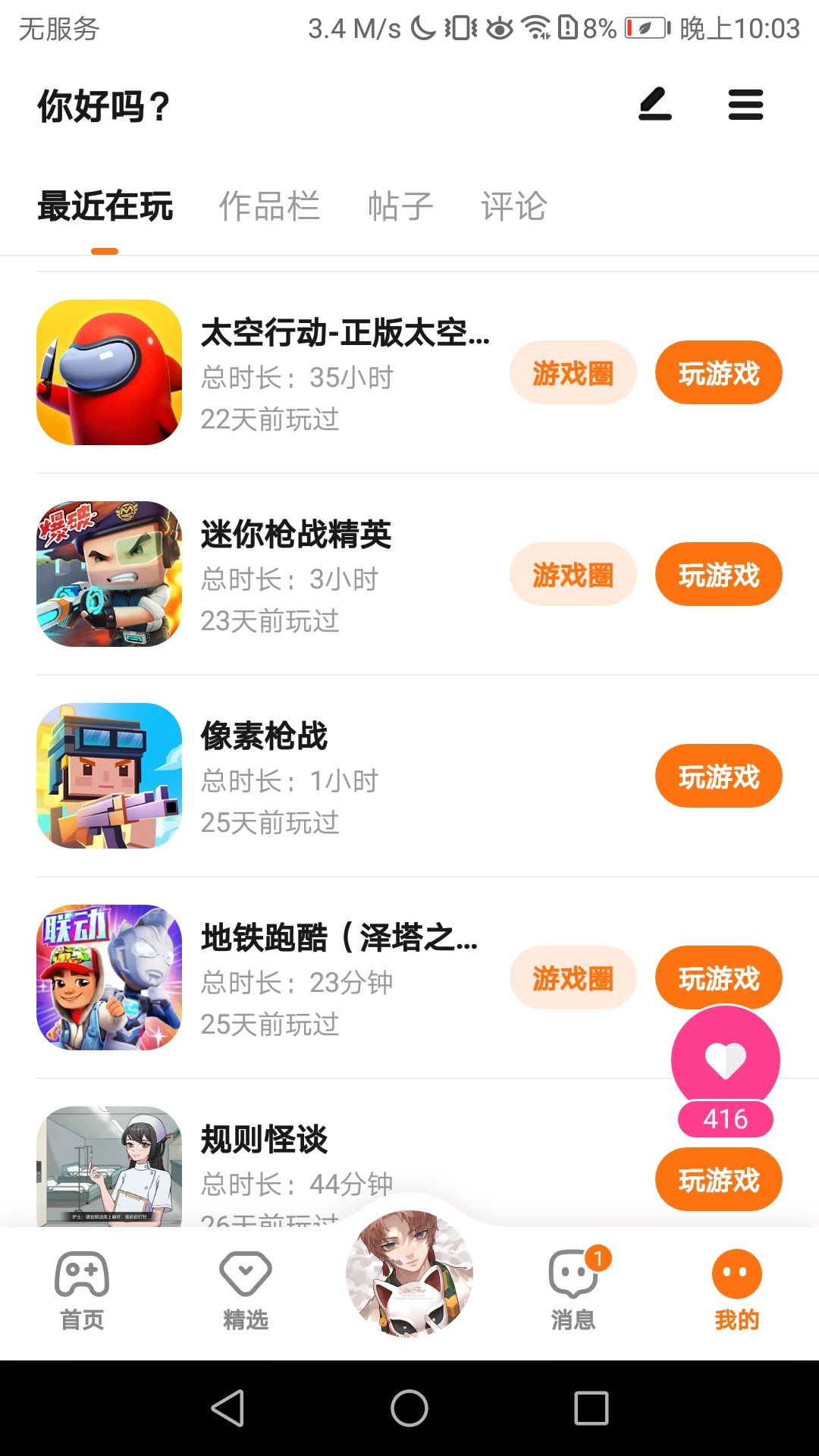Switch to the 帖子 tab
The width and height of the screenshot is (819, 1456).
(x=400, y=206)
